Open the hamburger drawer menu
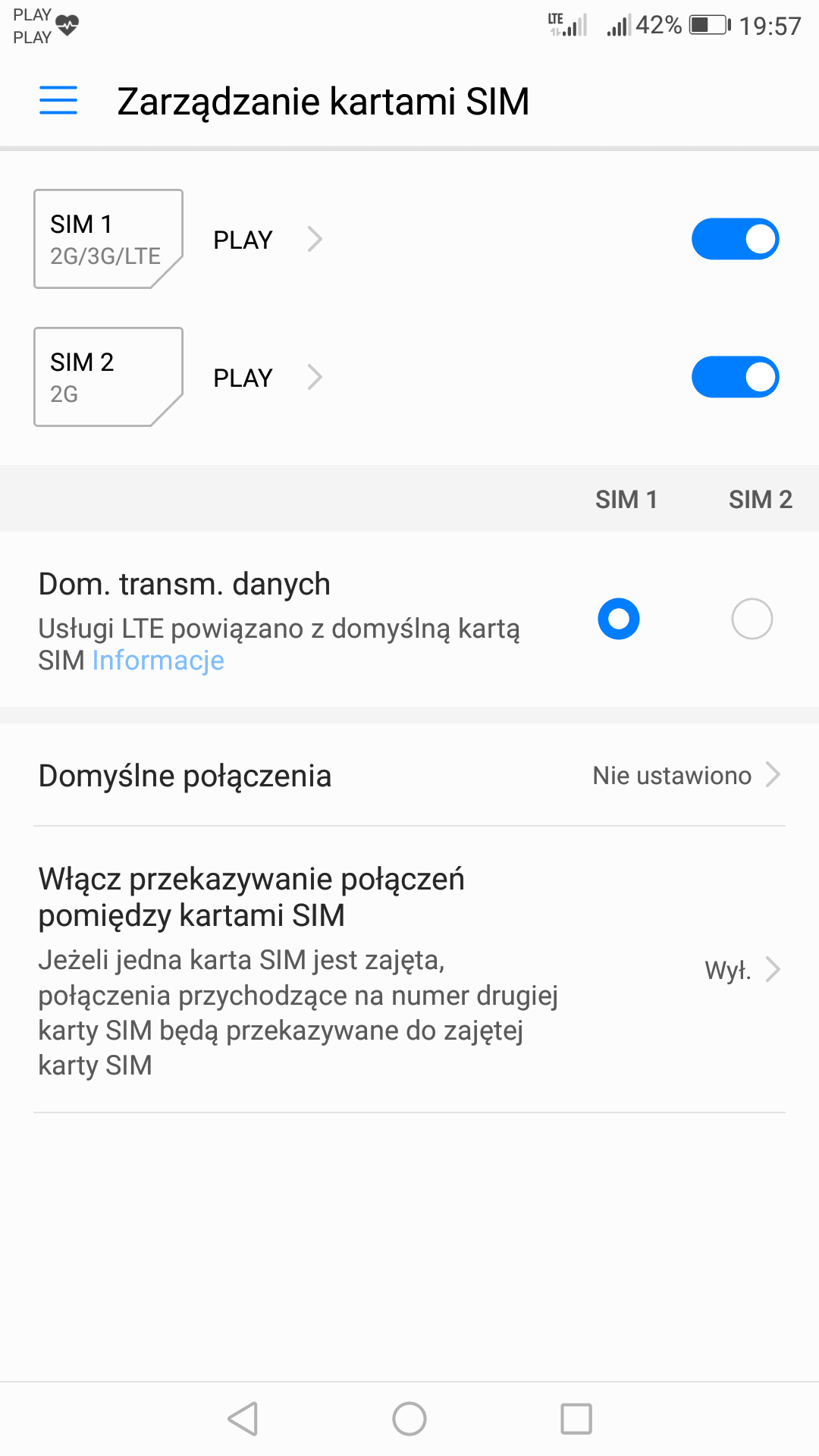 (x=58, y=100)
